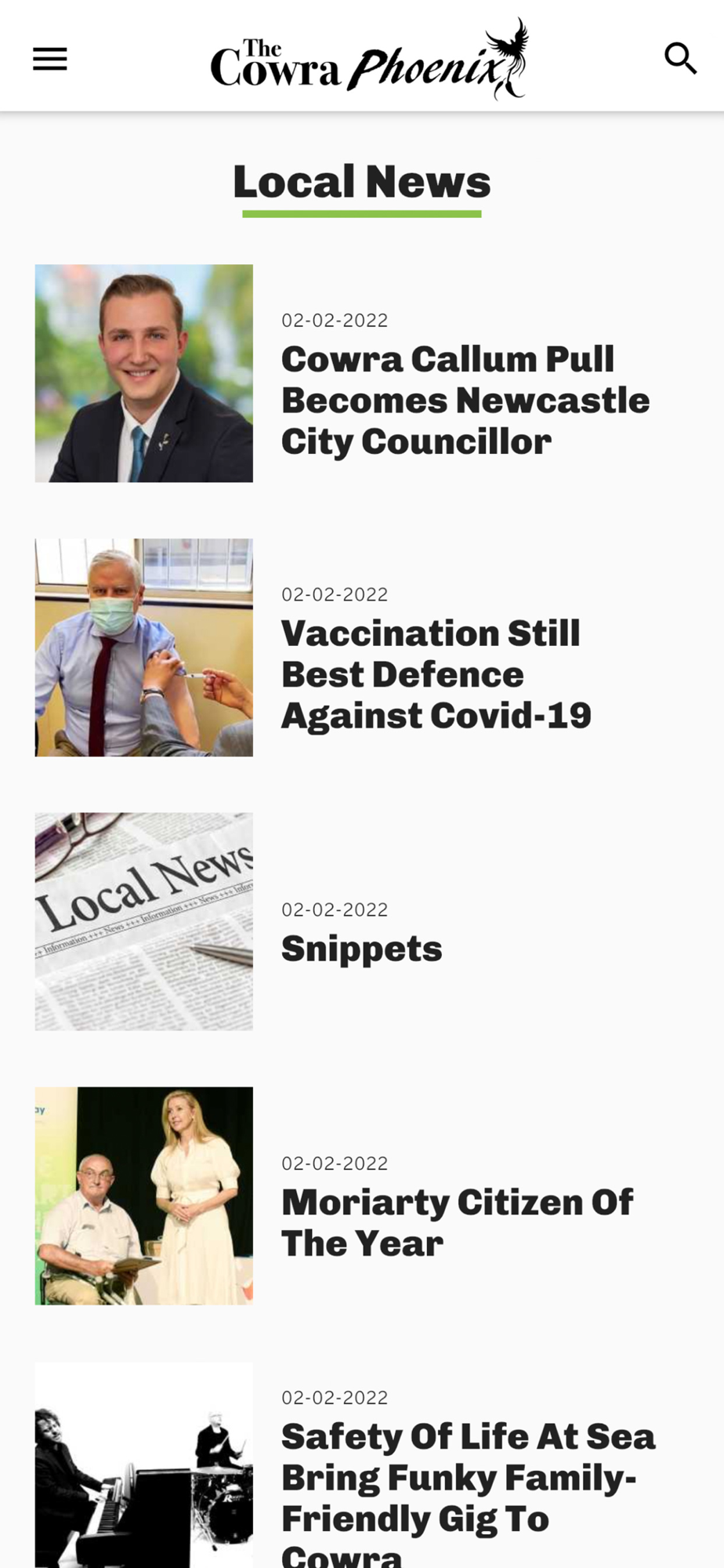Tap the Local News newspaper thumbnail
This screenshot has height=1568, width=724.
(144, 921)
